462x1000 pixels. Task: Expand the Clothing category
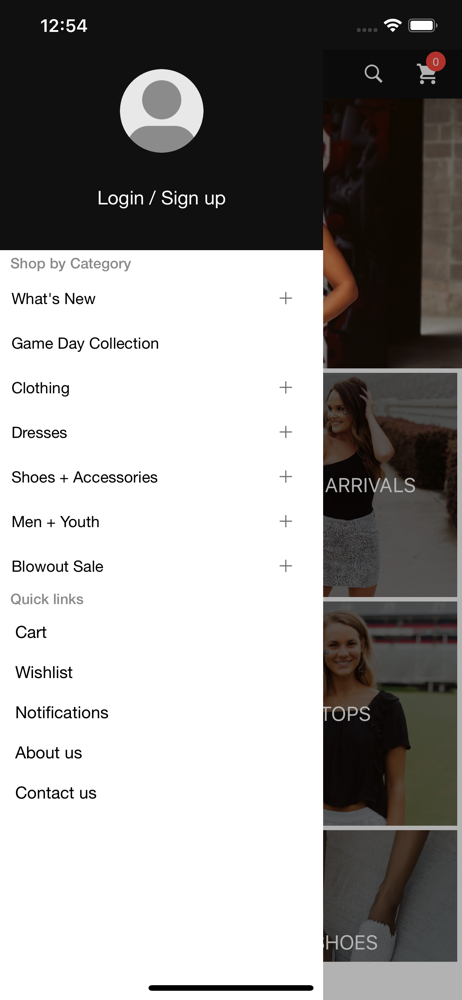(x=285, y=388)
